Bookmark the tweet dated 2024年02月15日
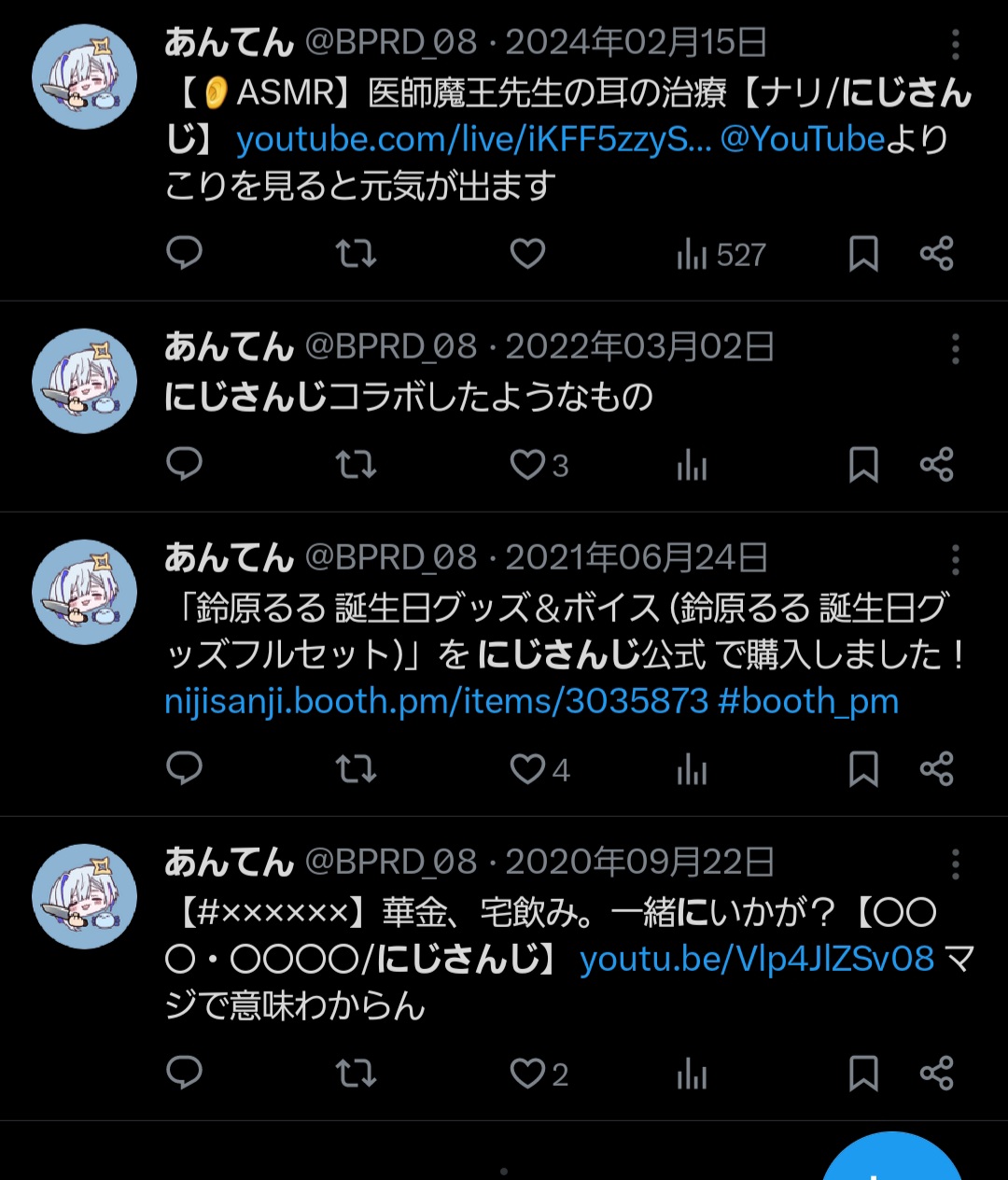 tap(863, 254)
